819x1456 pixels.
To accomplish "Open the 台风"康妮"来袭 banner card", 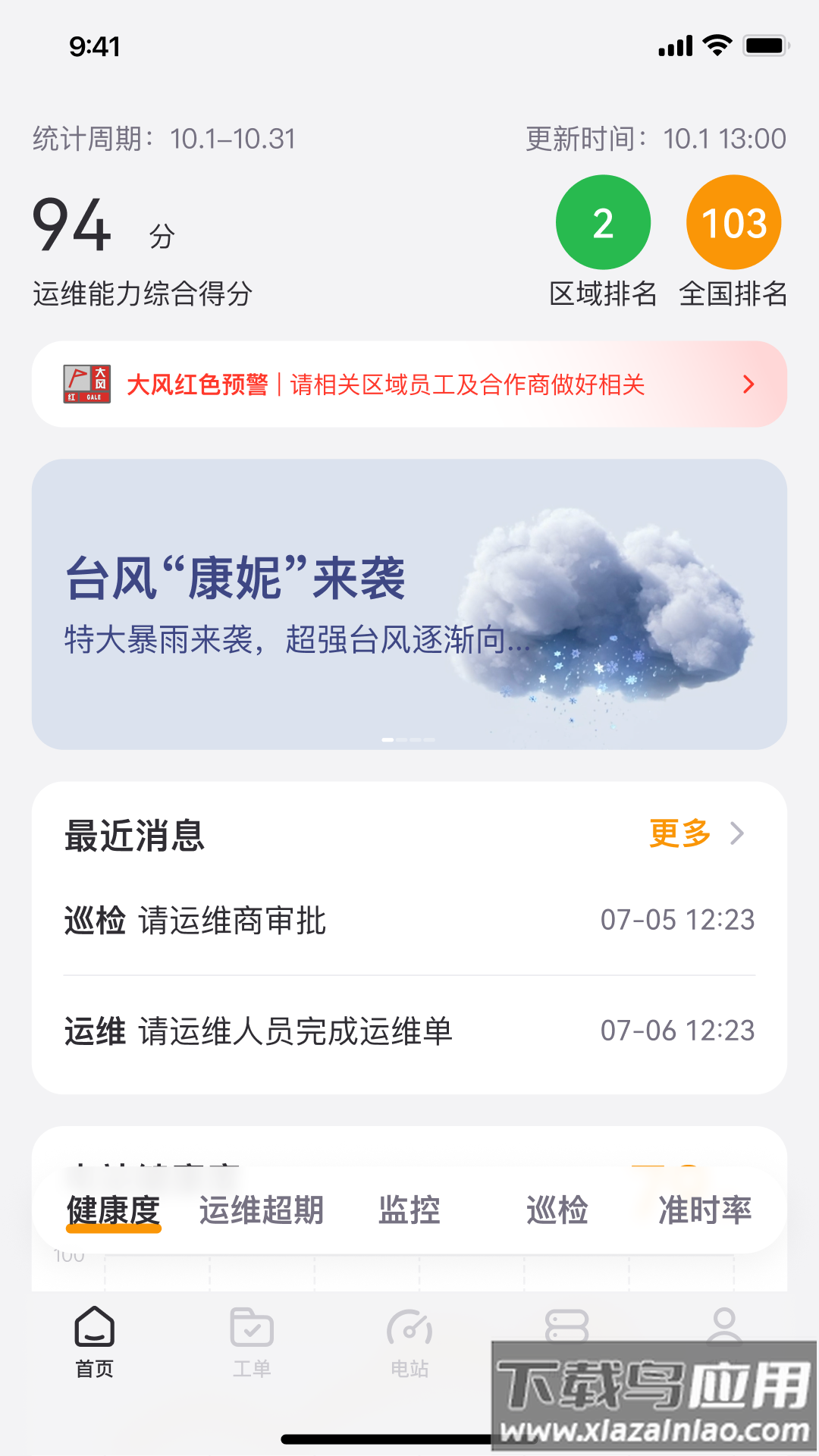I will (x=409, y=604).
